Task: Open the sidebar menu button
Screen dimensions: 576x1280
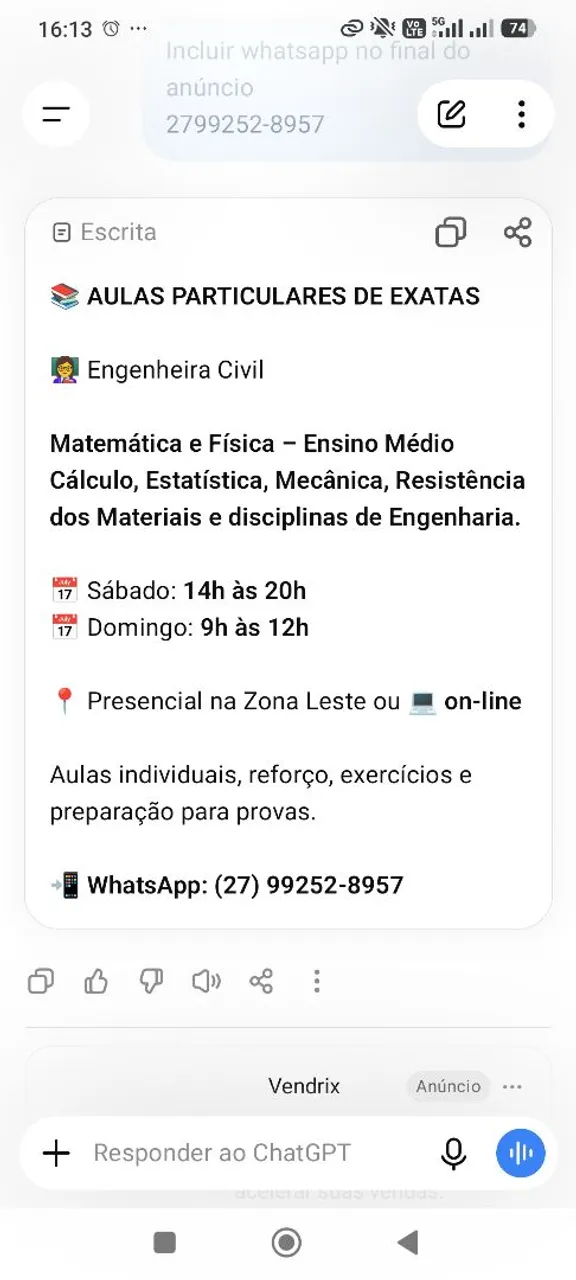Action: pos(56,114)
